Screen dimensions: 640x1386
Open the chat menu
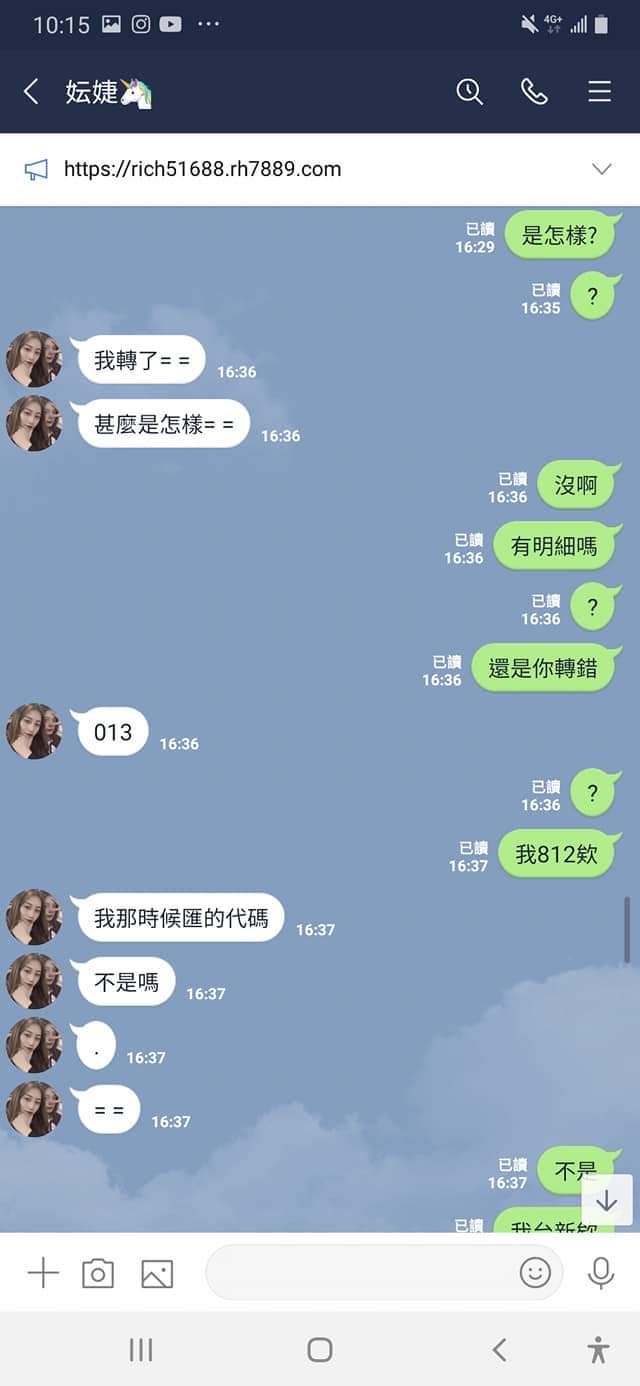[599, 92]
